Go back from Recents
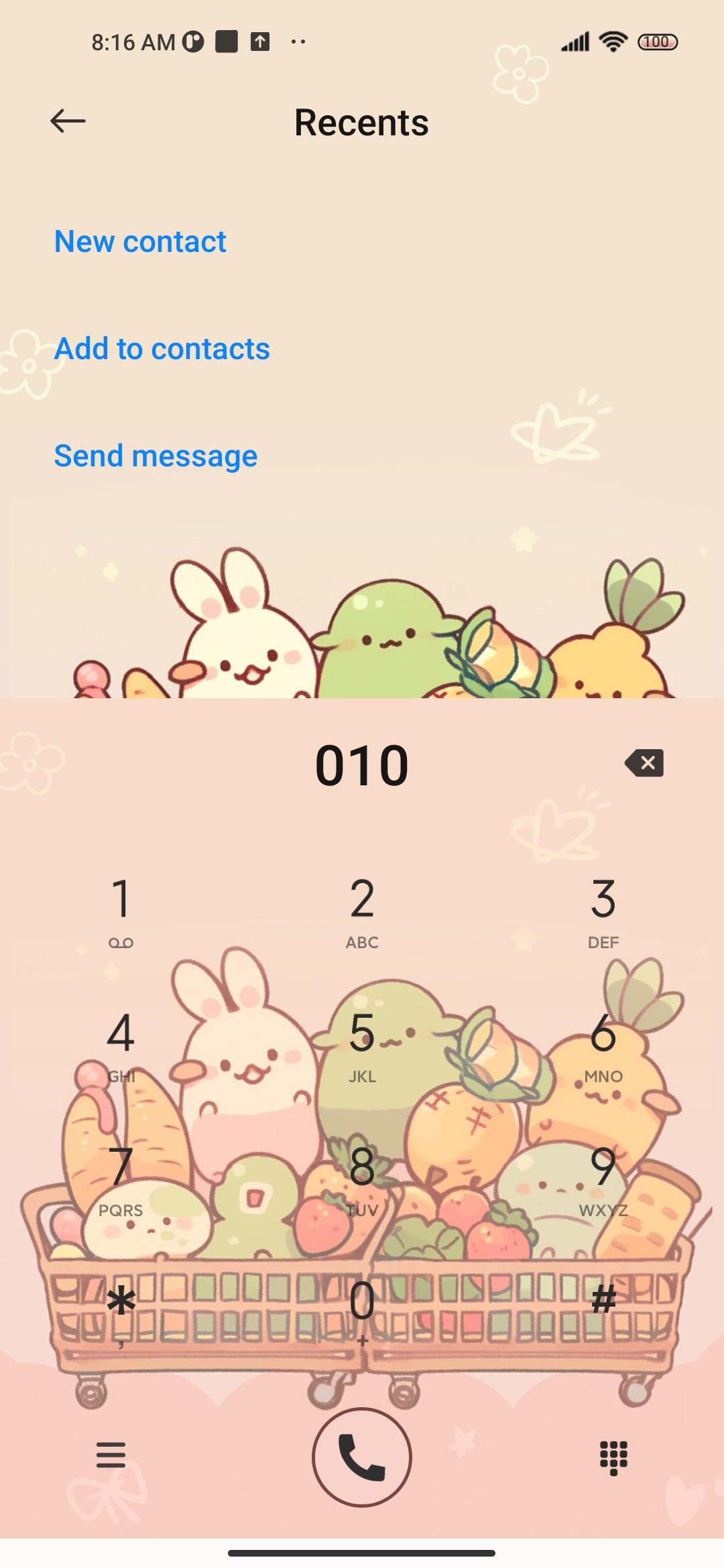This screenshot has width=724, height=1568. click(68, 121)
